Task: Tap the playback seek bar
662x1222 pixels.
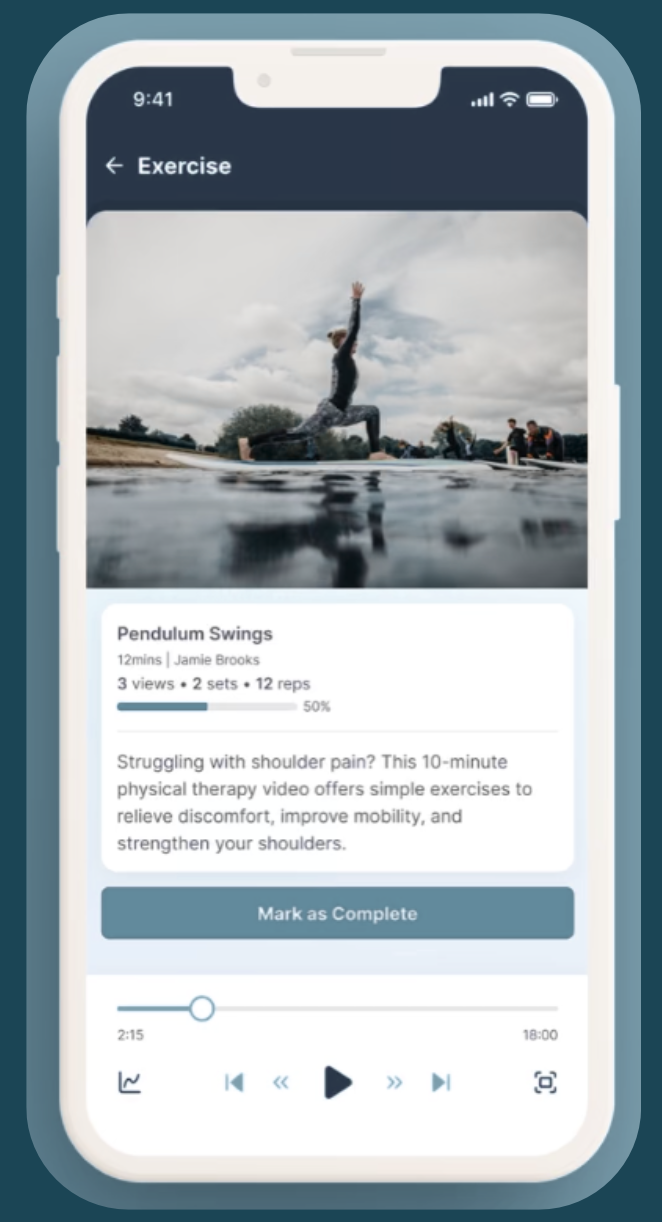Action: tap(380, 1008)
